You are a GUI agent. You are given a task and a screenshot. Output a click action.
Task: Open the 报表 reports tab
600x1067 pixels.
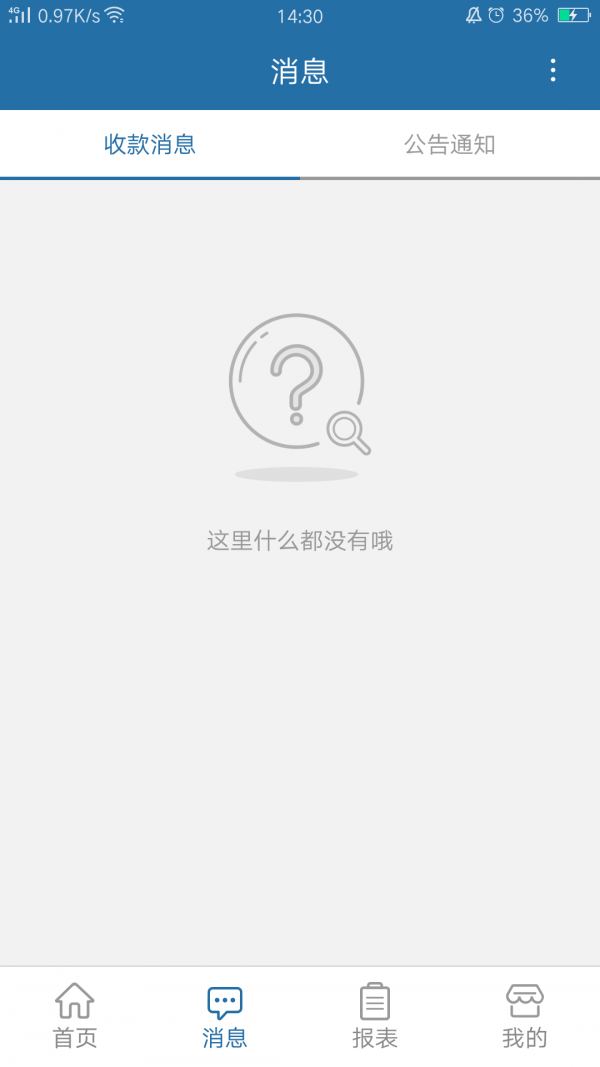[x=375, y=1015]
